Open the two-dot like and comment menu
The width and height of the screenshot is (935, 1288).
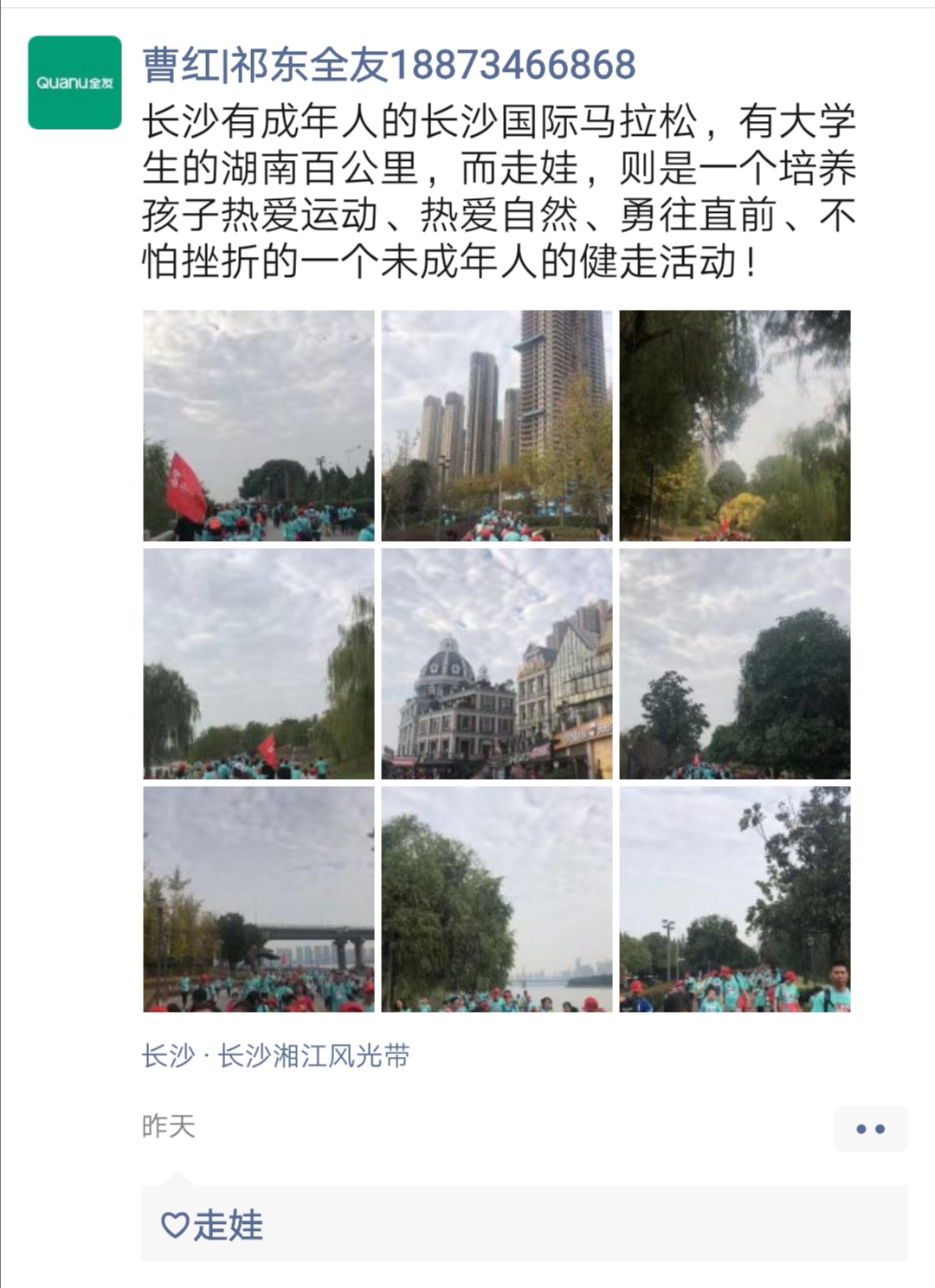coord(869,1129)
